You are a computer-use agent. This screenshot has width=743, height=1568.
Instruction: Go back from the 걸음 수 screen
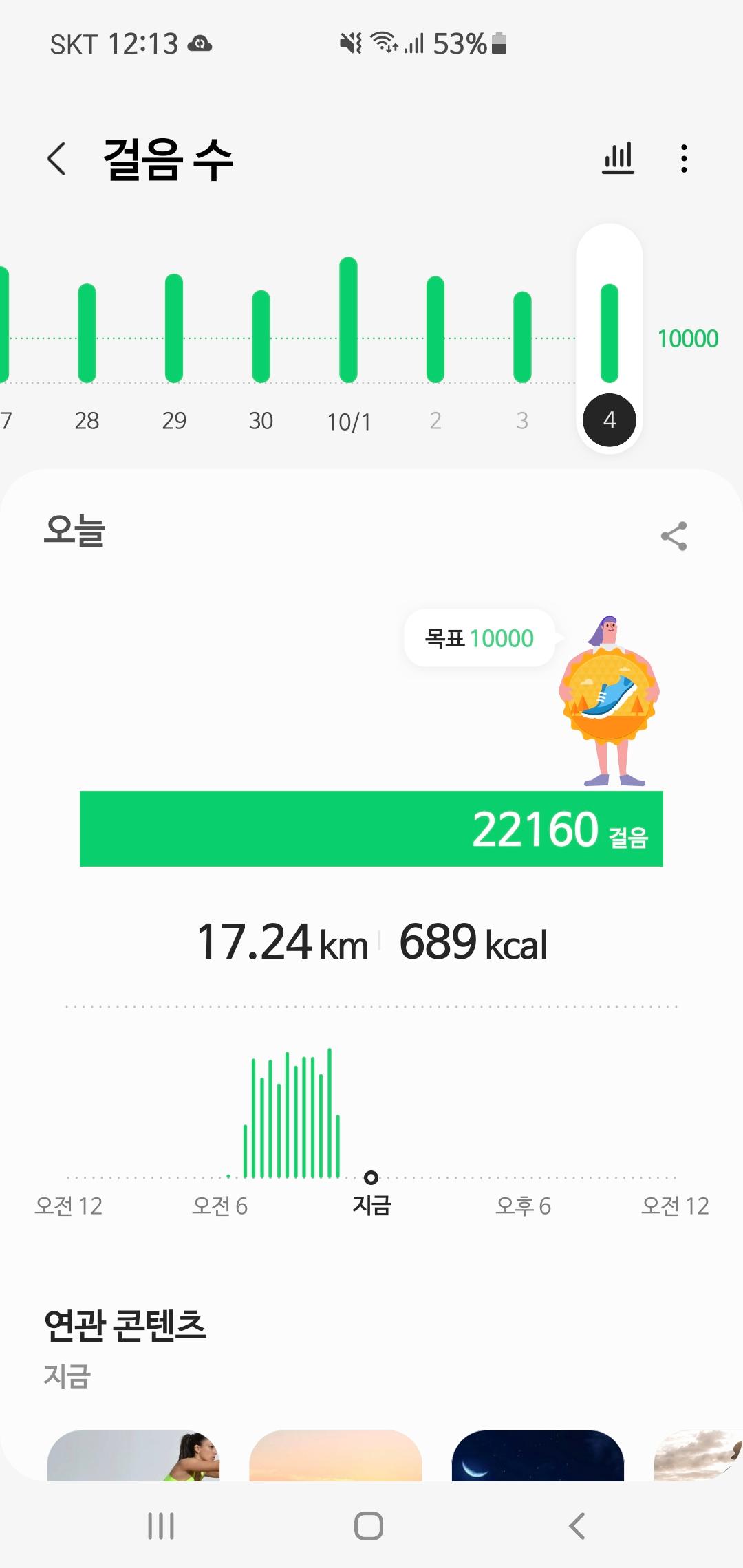click(x=57, y=159)
